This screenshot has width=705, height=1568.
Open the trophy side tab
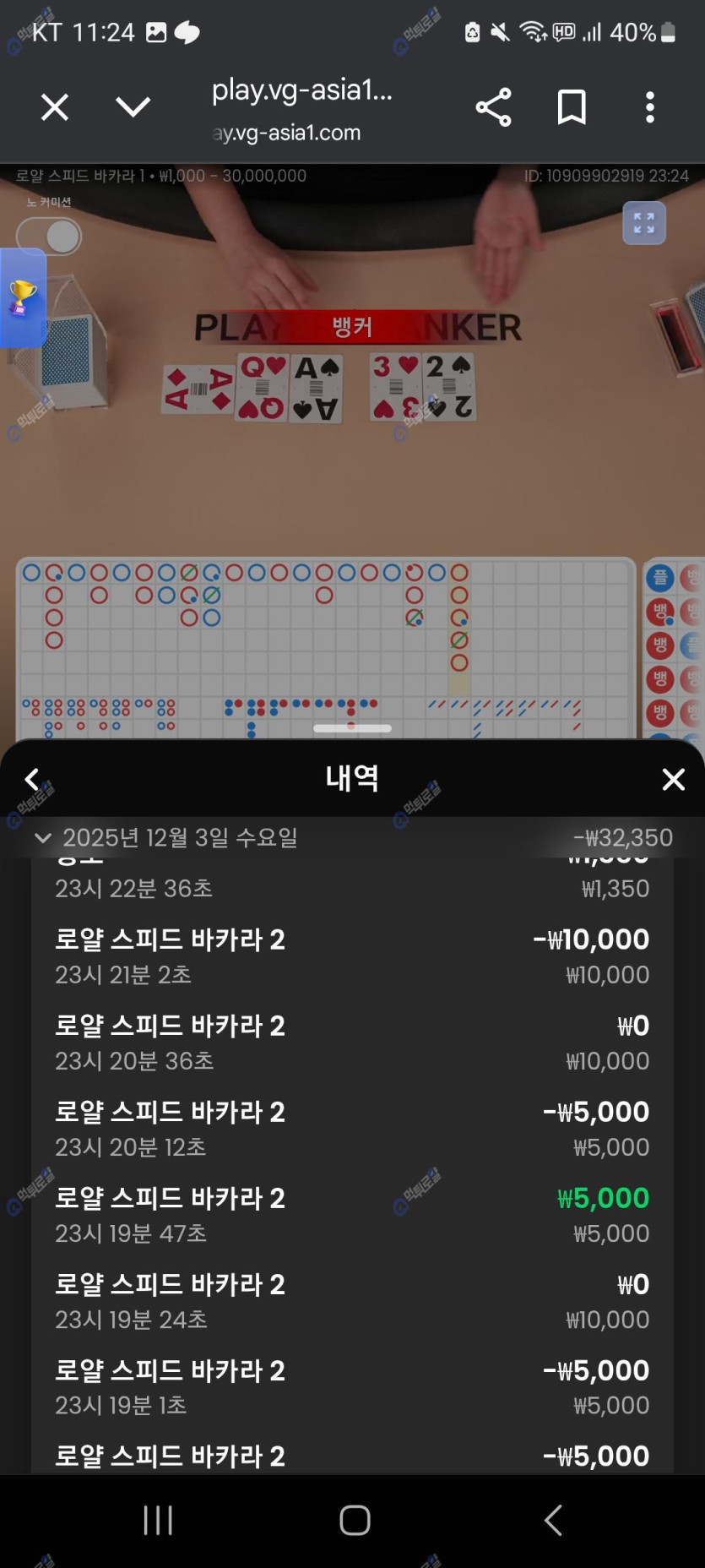coord(23,297)
